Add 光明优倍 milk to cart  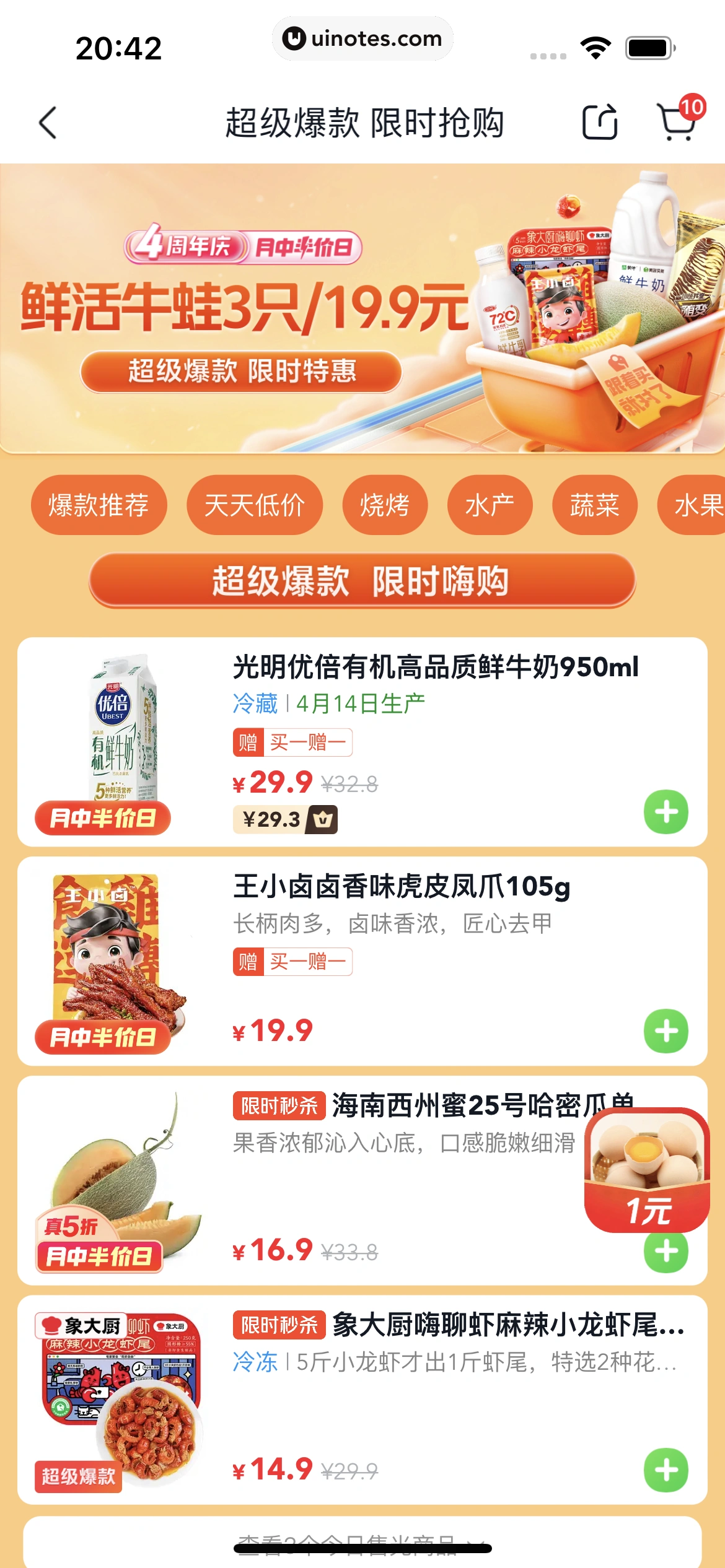pos(666,812)
